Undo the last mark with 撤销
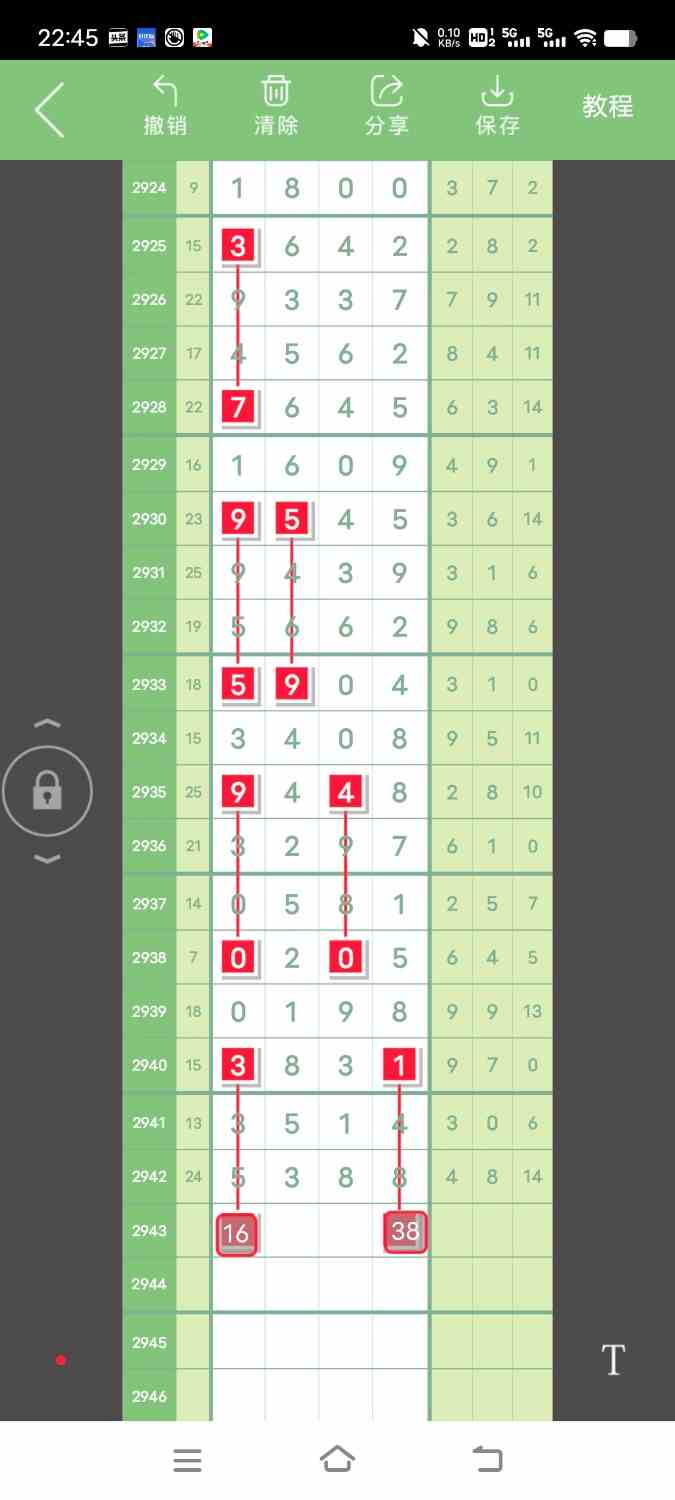Image resolution: width=675 pixels, height=1500 pixels. point(165,106)
